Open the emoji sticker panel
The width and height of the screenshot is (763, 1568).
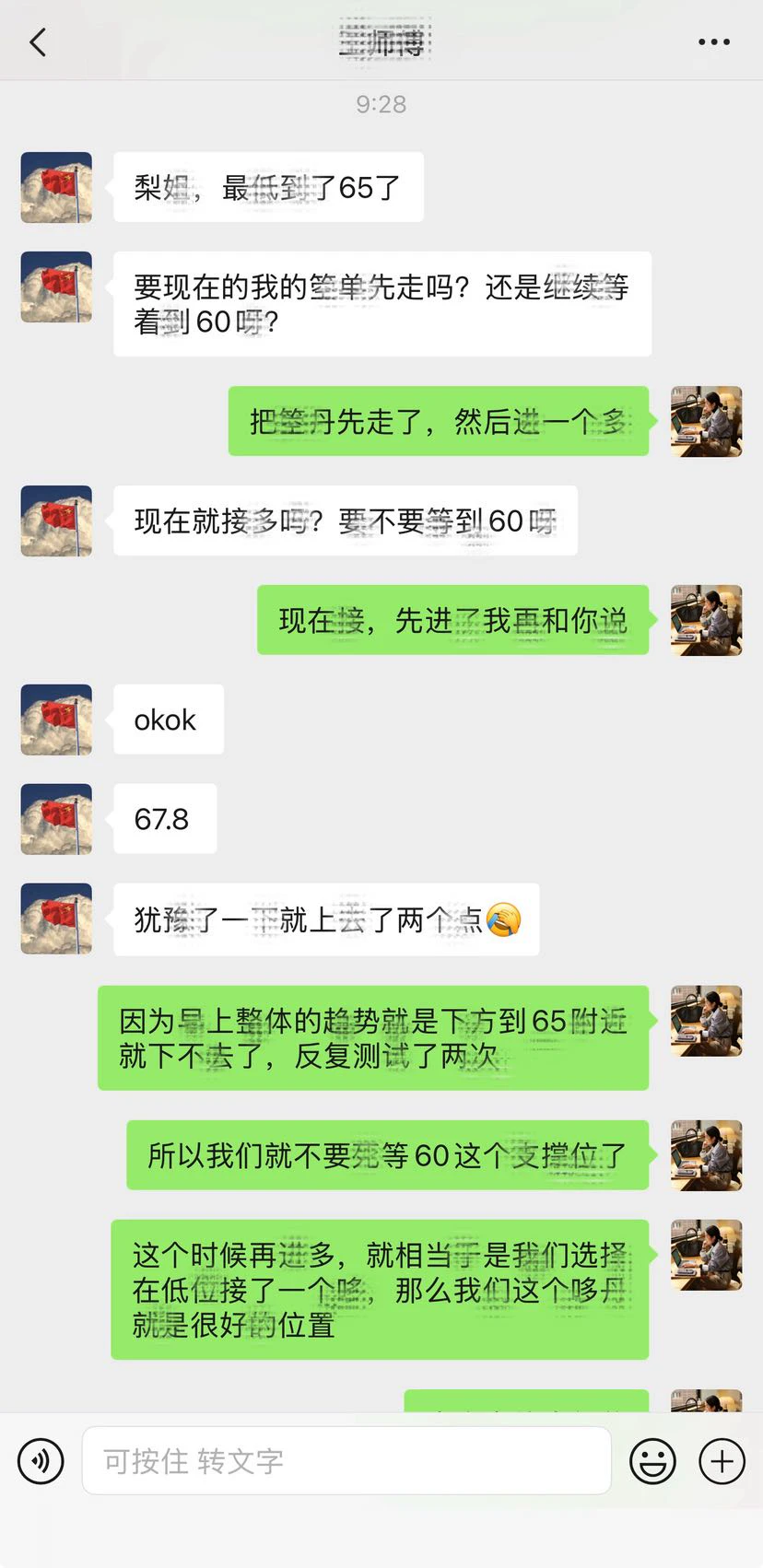(x=652, y=1461)
